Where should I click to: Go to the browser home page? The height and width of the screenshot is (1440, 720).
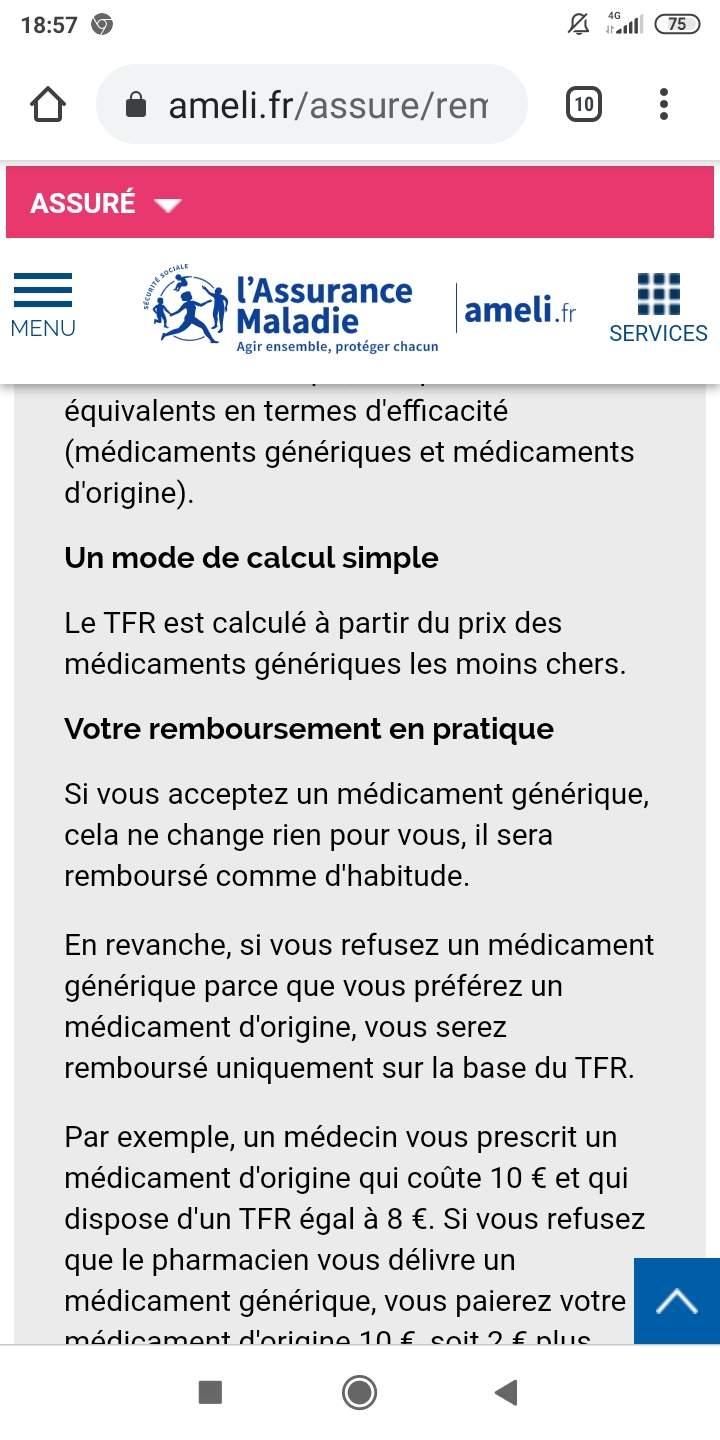click(x=48, y=104)
